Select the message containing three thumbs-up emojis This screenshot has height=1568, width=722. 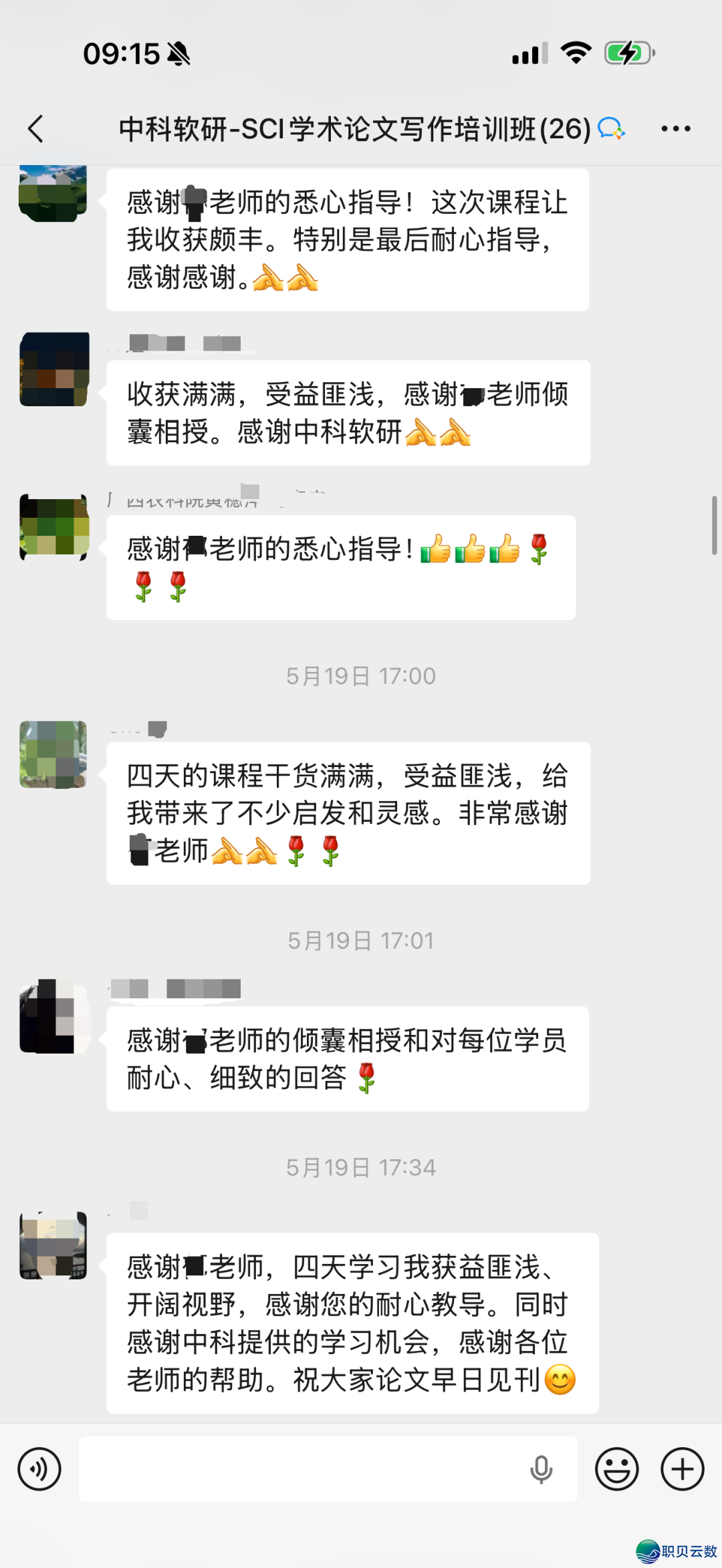click(x=340, y=567)
